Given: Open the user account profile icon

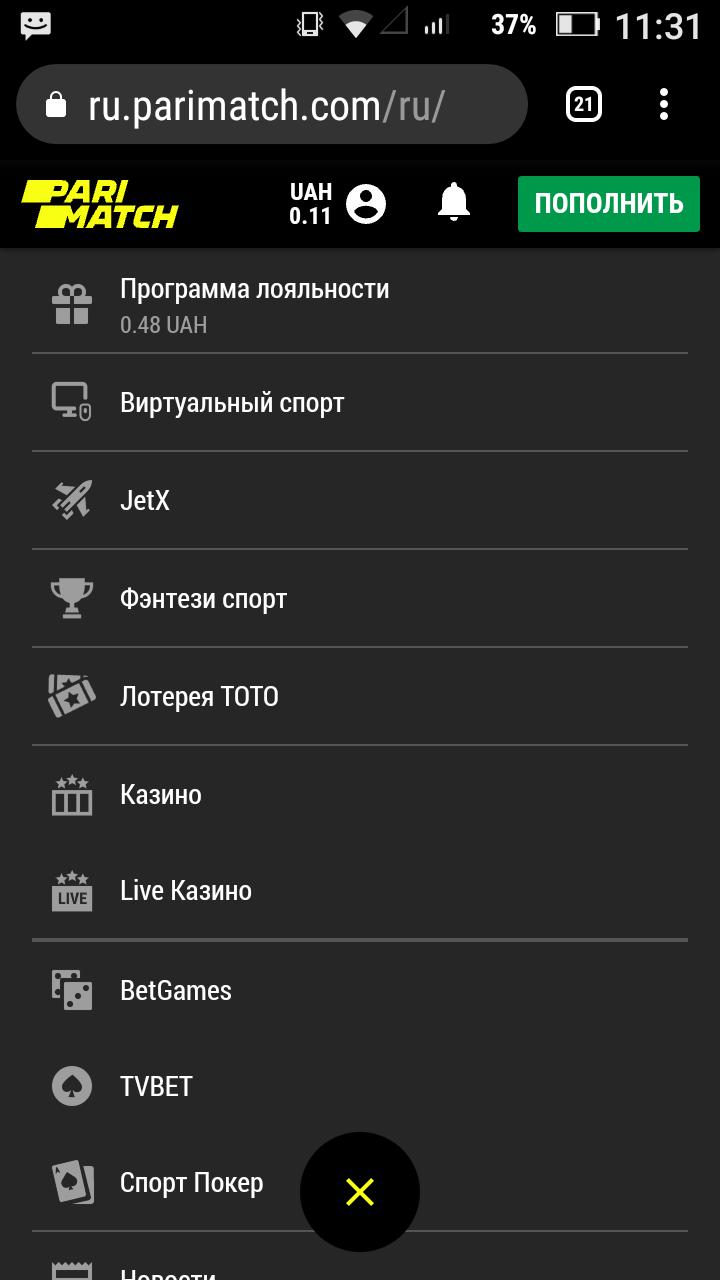Looking at the screenshot, I should tap(366, 204).
